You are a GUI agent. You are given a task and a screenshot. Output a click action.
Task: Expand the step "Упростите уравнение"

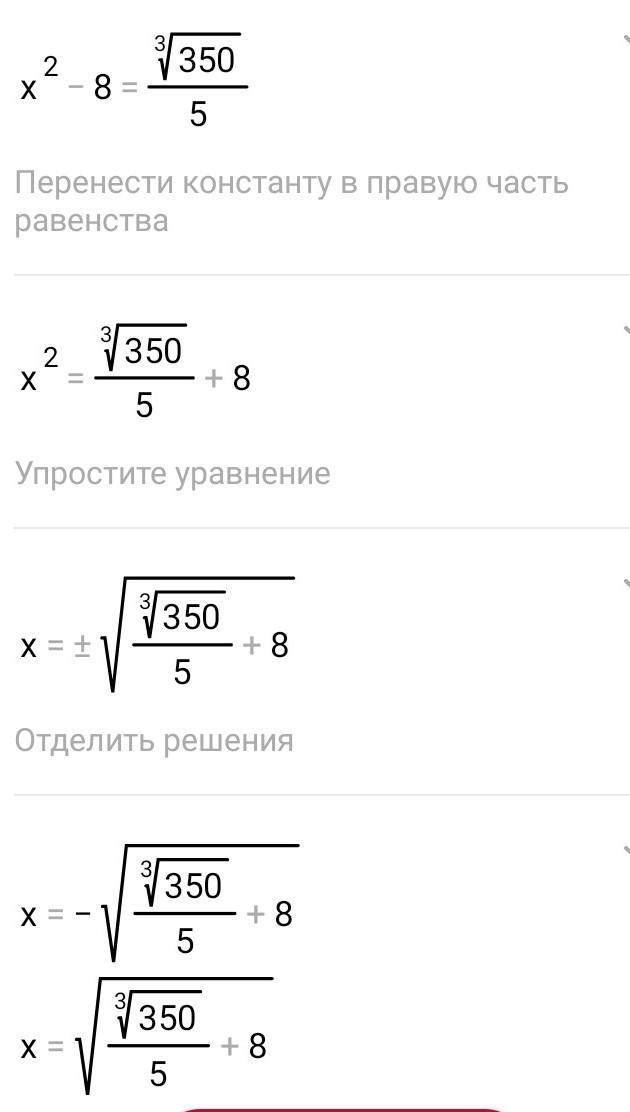pyautogui.click(x=626, y=331)
